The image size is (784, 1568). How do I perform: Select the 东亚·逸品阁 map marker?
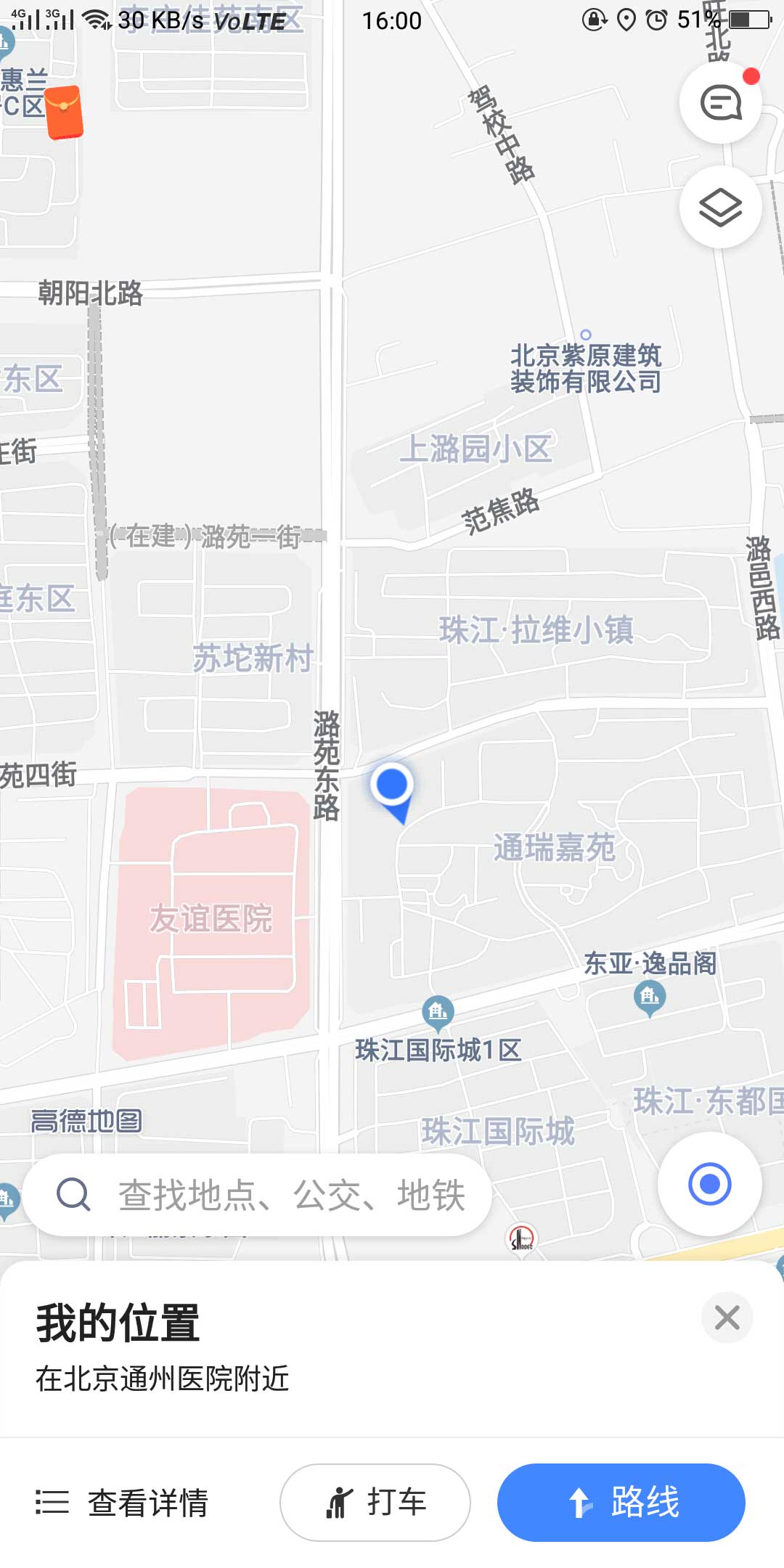coord(650,997)
